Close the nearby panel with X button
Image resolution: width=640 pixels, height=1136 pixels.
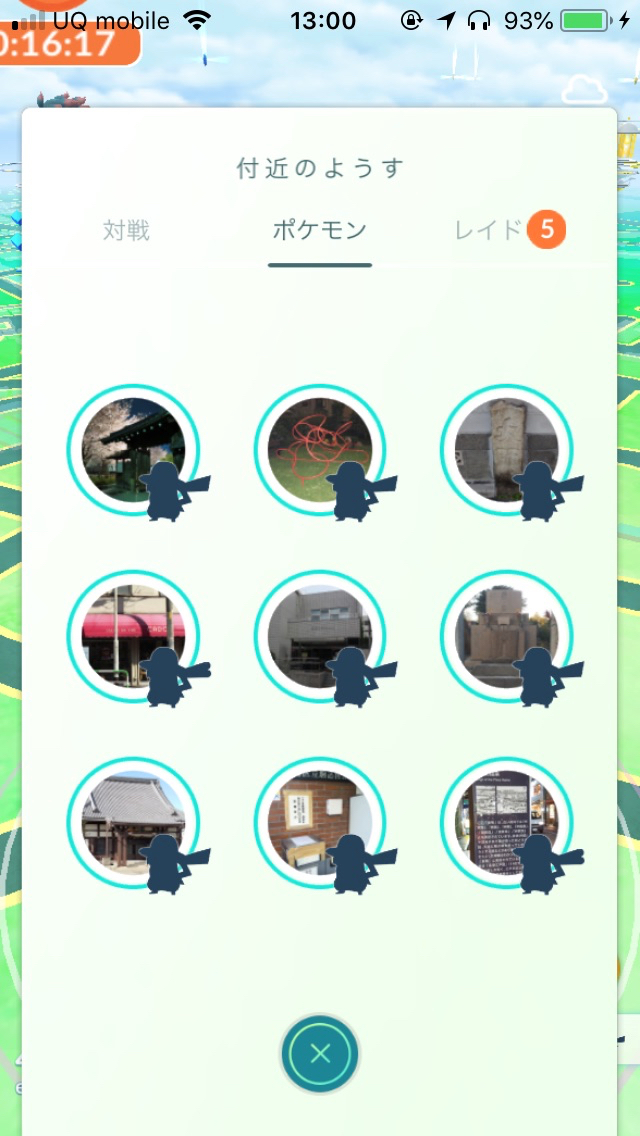[320, 1053]
